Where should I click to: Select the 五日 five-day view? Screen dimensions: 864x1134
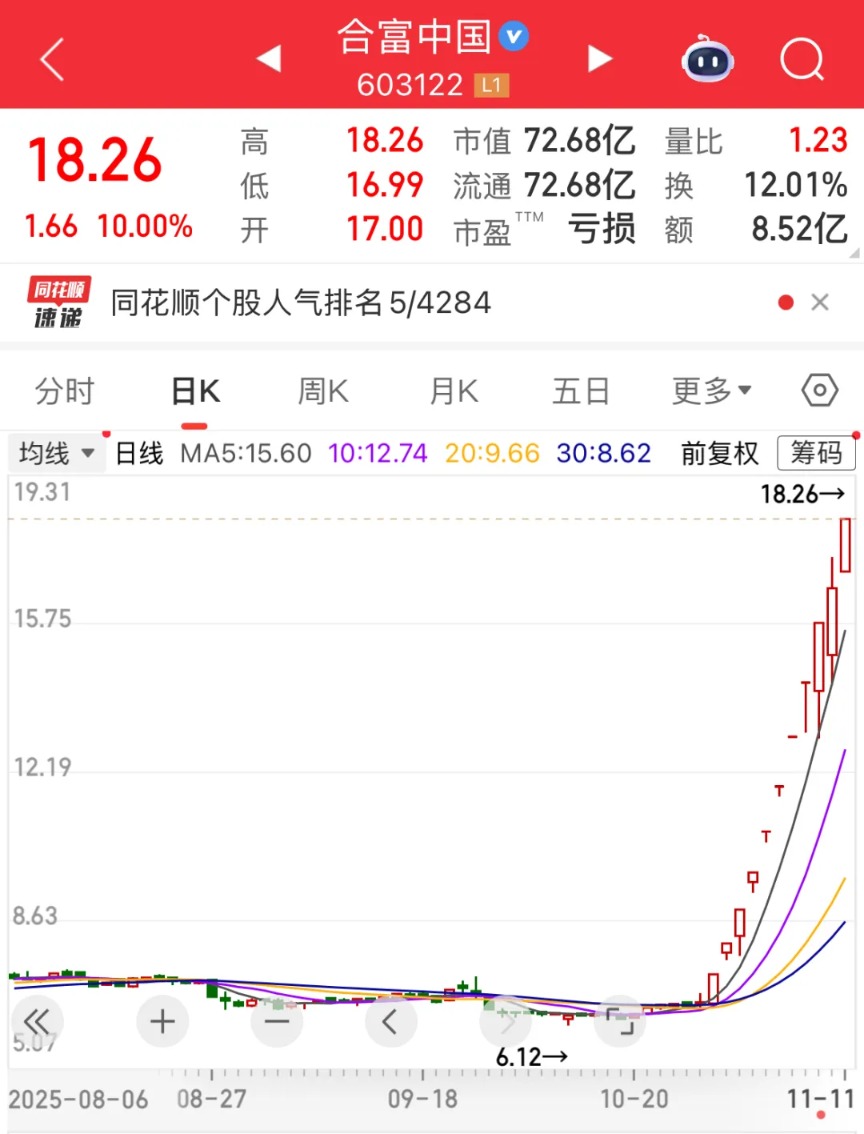[x=581, y=391]
